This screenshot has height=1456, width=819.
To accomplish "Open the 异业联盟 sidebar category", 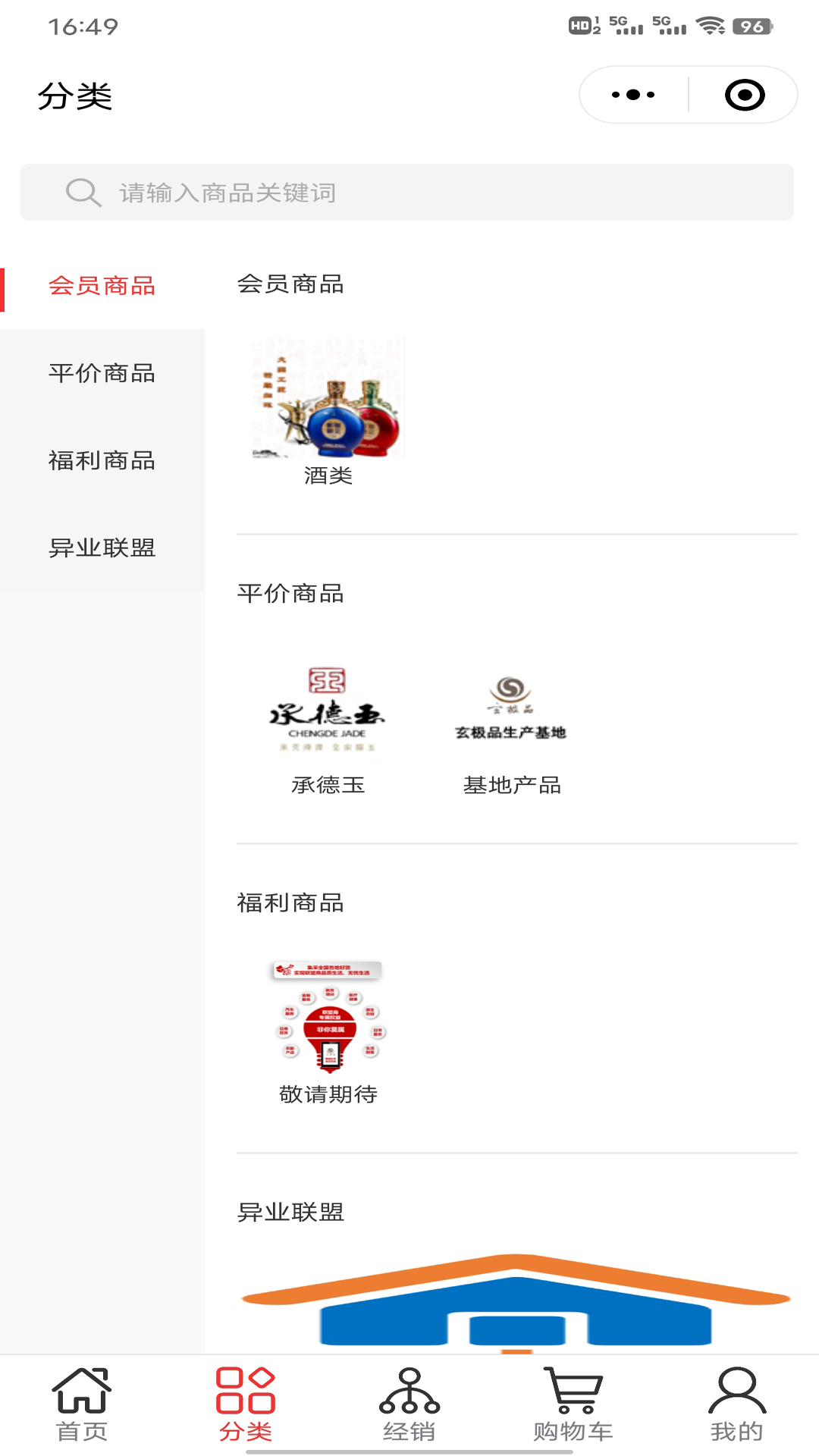I will click(102, 549).
